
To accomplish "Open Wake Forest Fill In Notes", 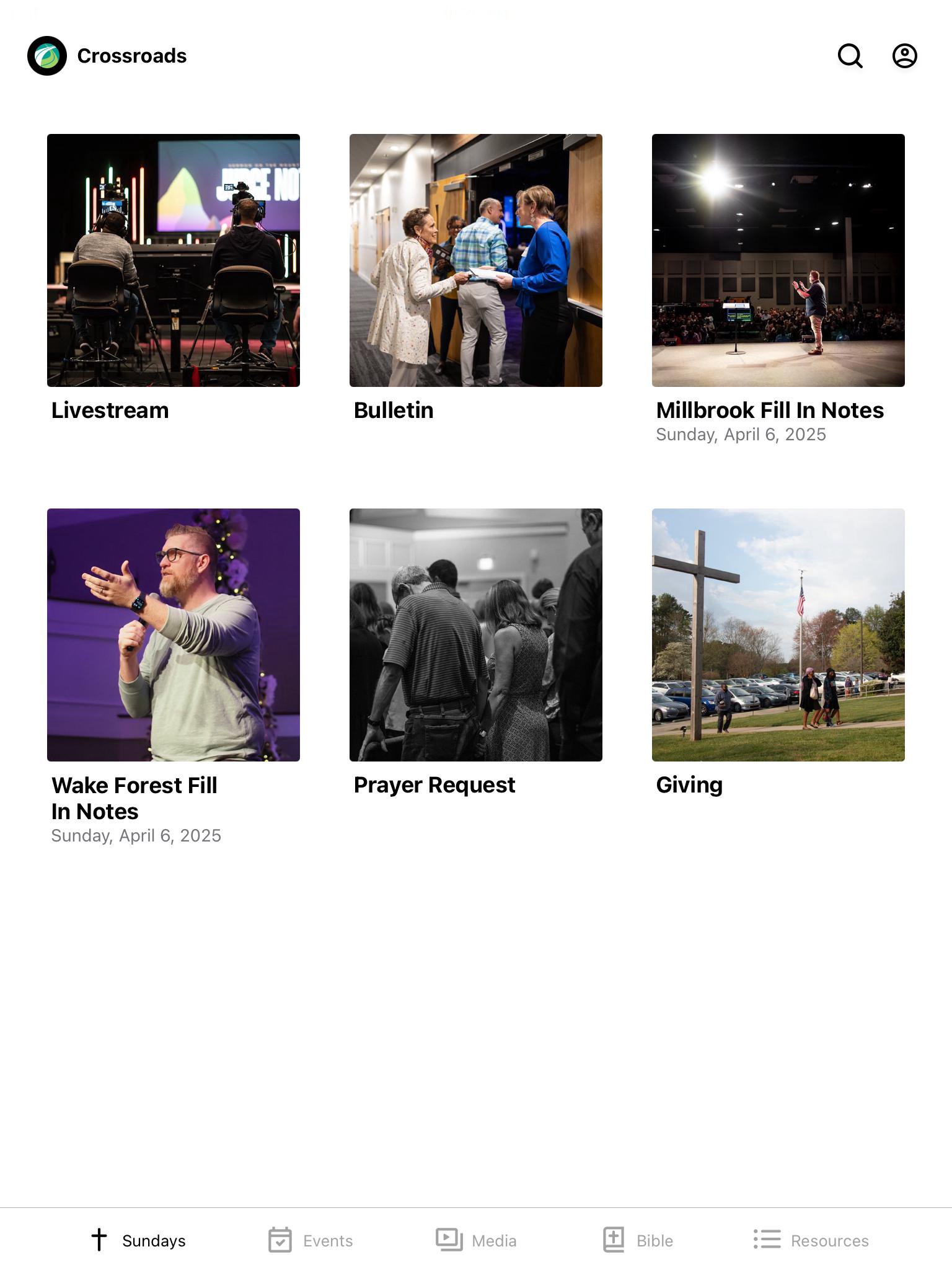I will [x=174, y=635].
